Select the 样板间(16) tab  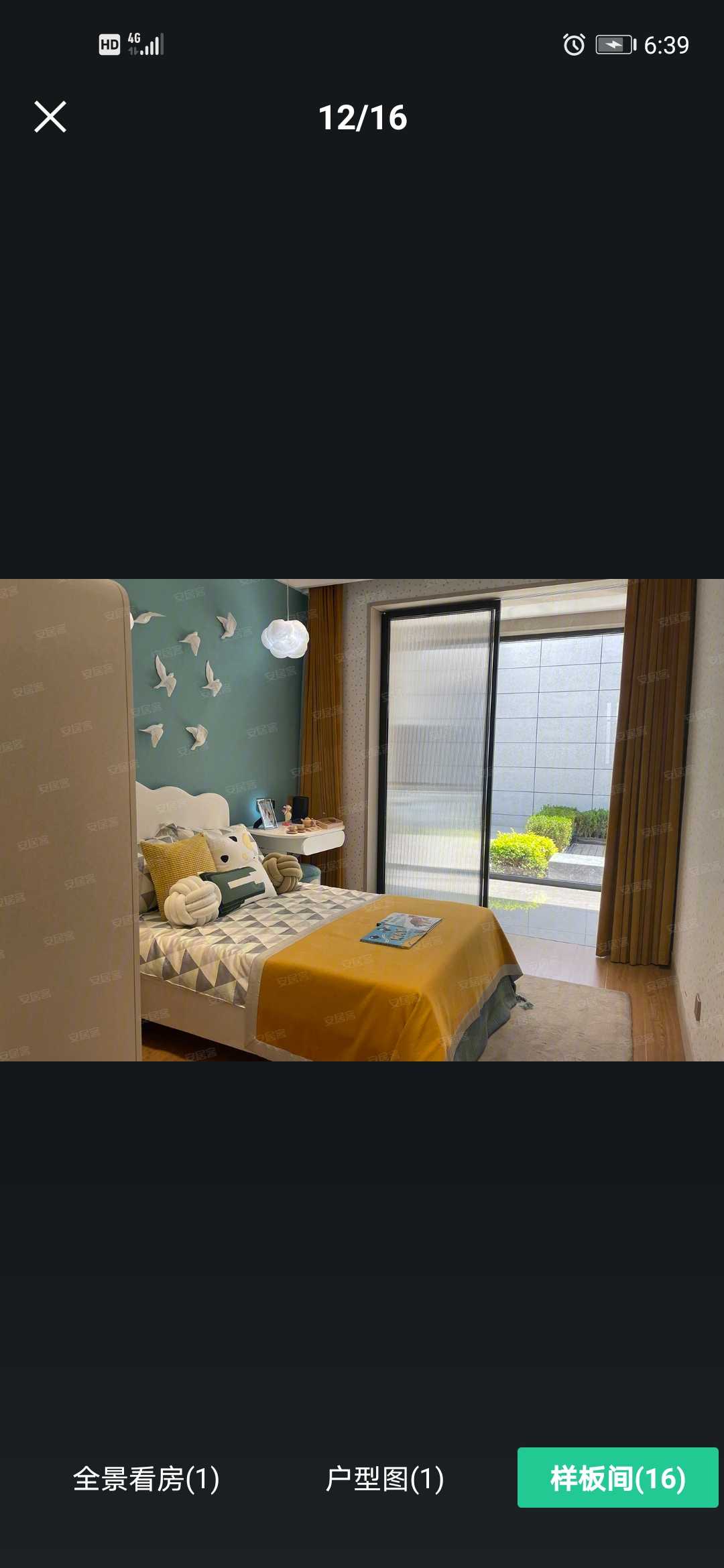click(x=617, y=1478)
